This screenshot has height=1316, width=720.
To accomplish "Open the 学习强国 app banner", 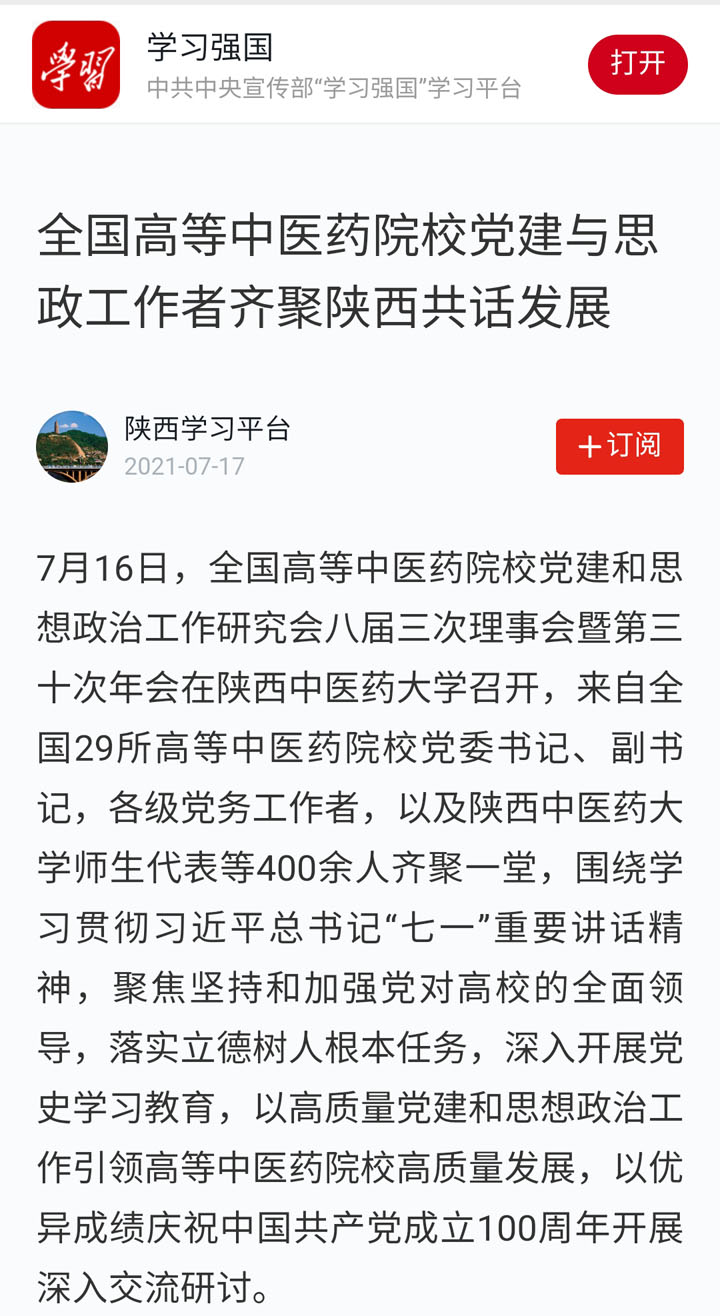I will pos(360,64).
